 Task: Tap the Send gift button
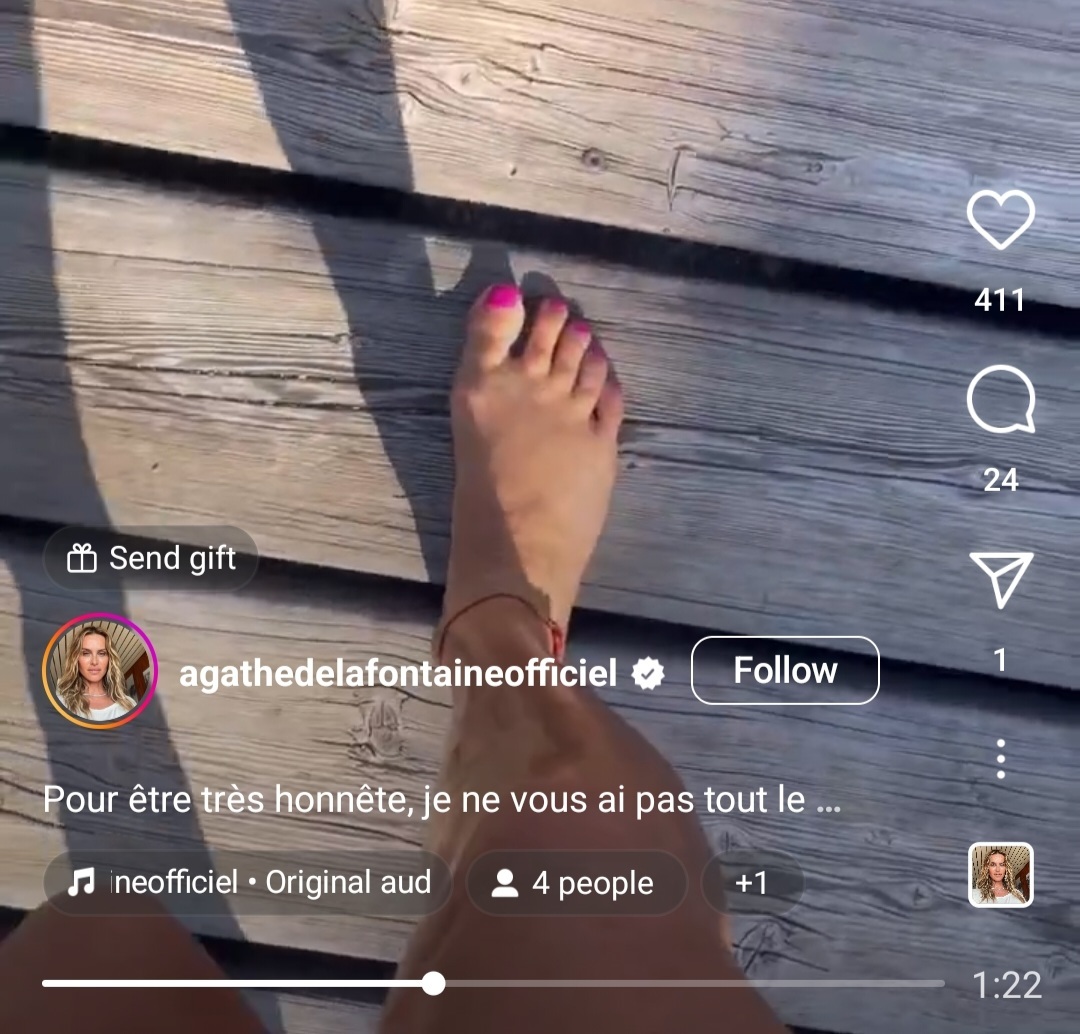[151, 558]
